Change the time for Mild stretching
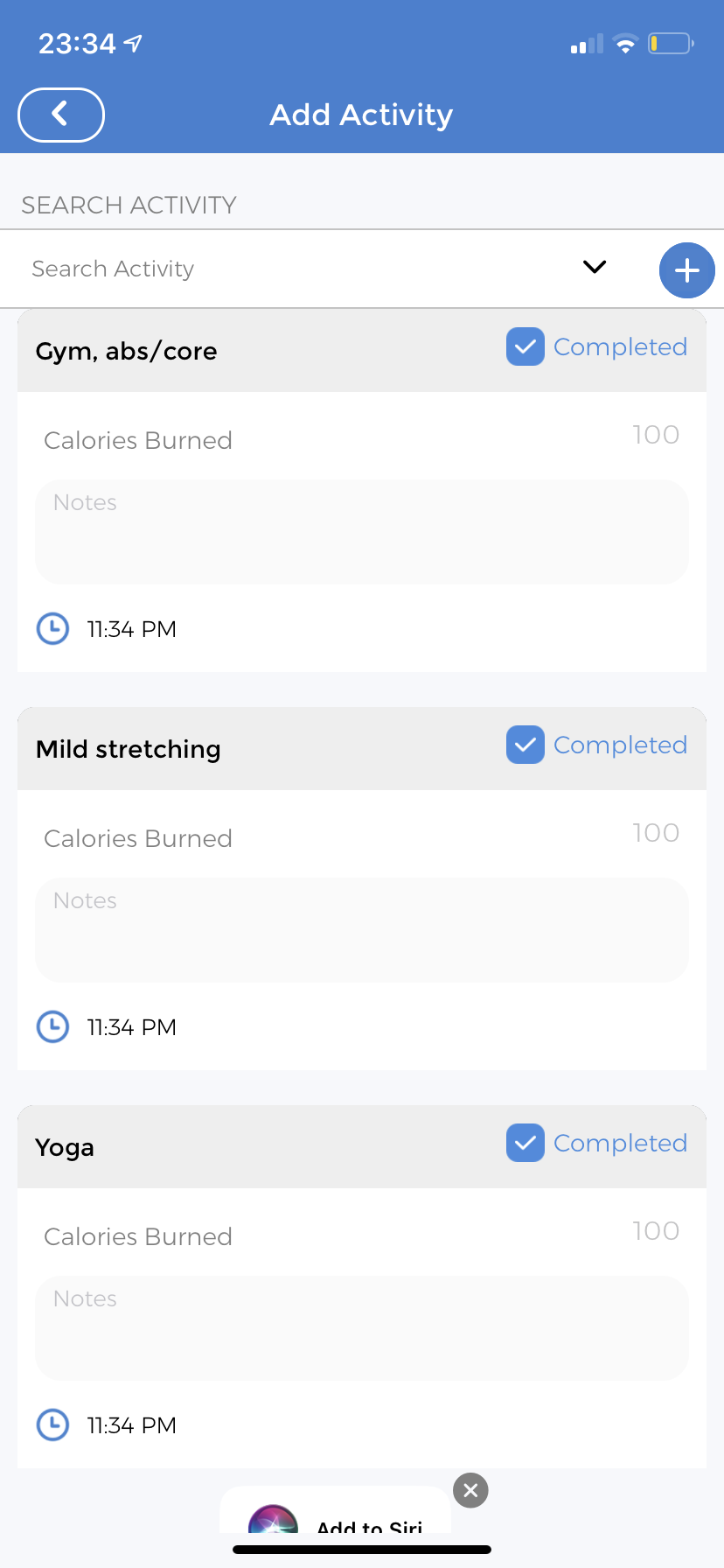The image size is (724, 1568). pyautogui.click(x=131, y=1027)
